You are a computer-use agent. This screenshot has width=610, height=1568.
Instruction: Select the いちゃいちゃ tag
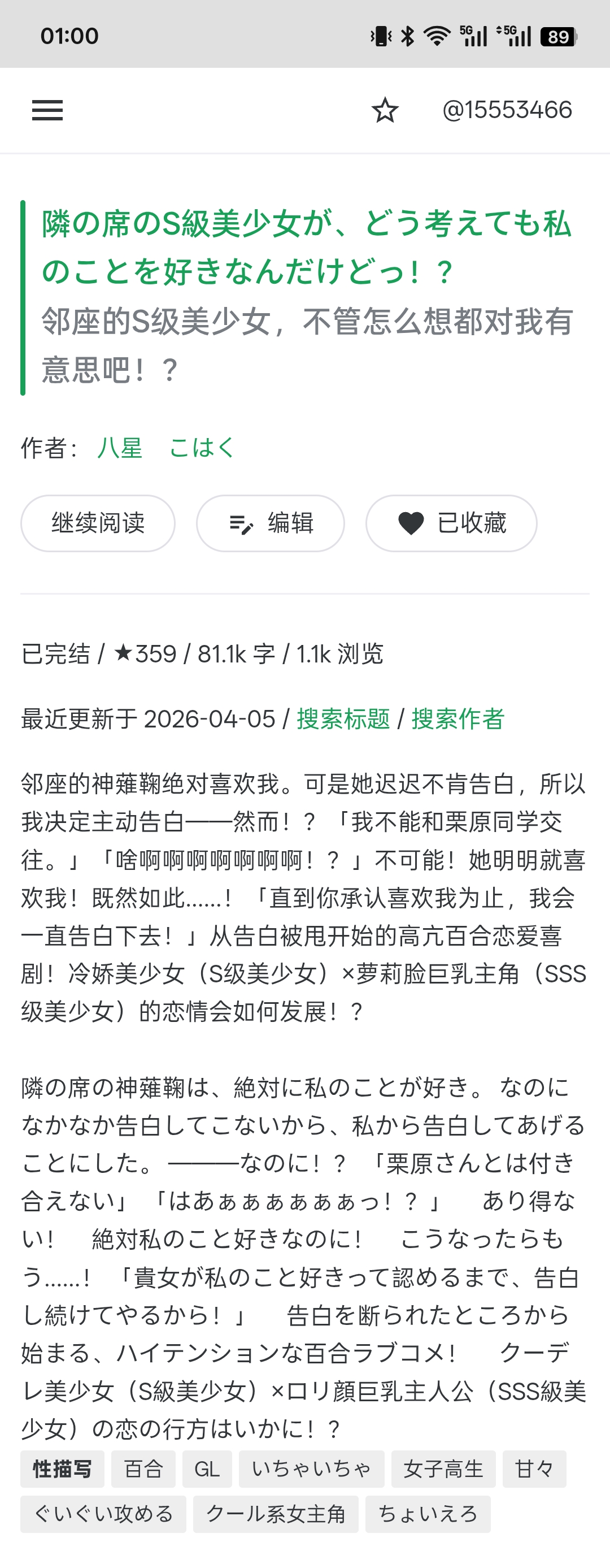point(311,1469)
